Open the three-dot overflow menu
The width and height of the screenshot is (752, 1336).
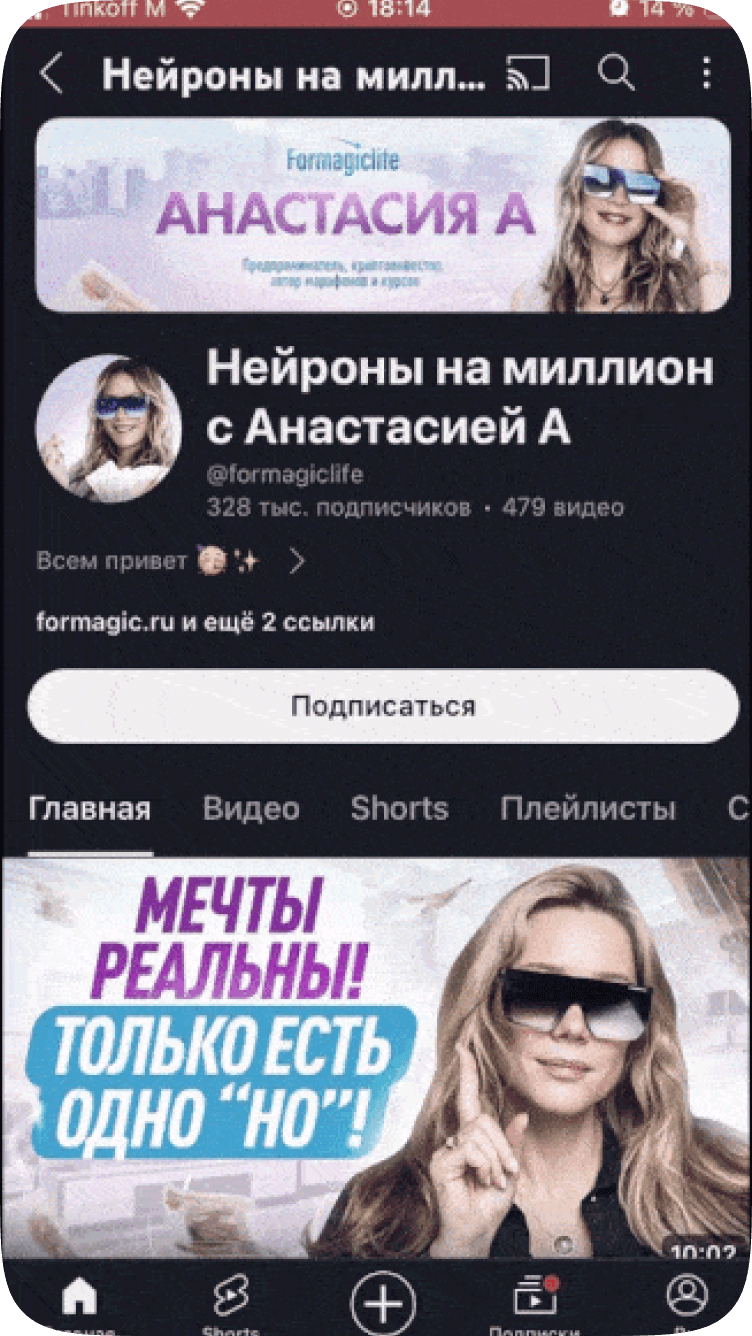pos(705,73)
